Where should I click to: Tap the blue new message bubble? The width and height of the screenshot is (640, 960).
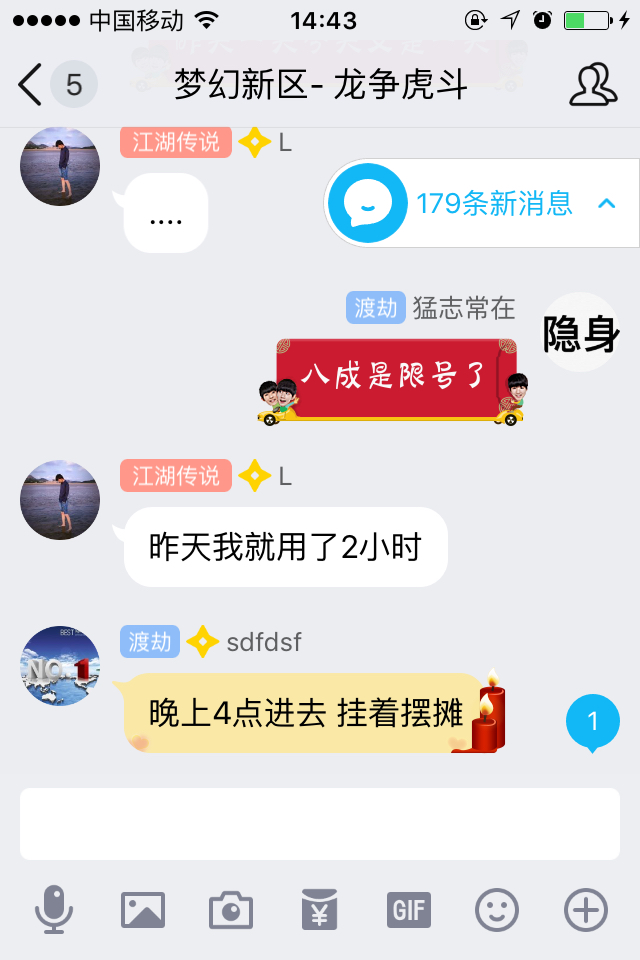tap(592, 723)
